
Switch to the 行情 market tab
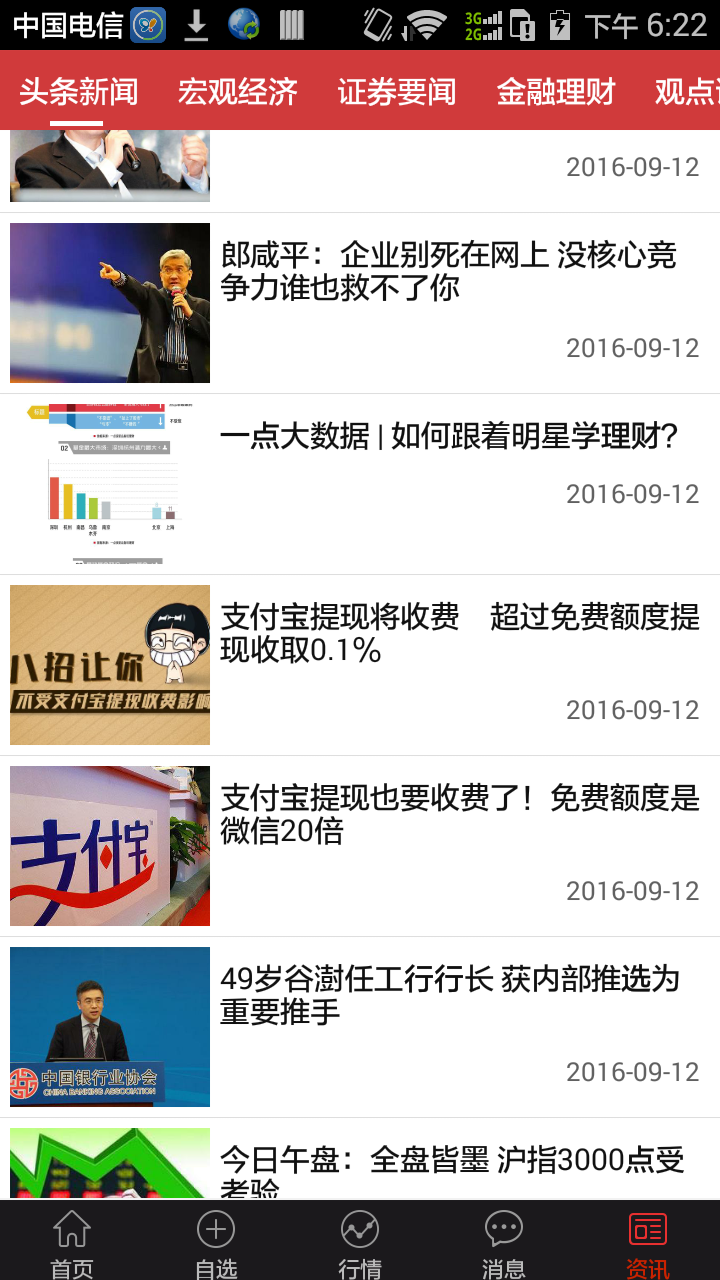point(360,1242)
